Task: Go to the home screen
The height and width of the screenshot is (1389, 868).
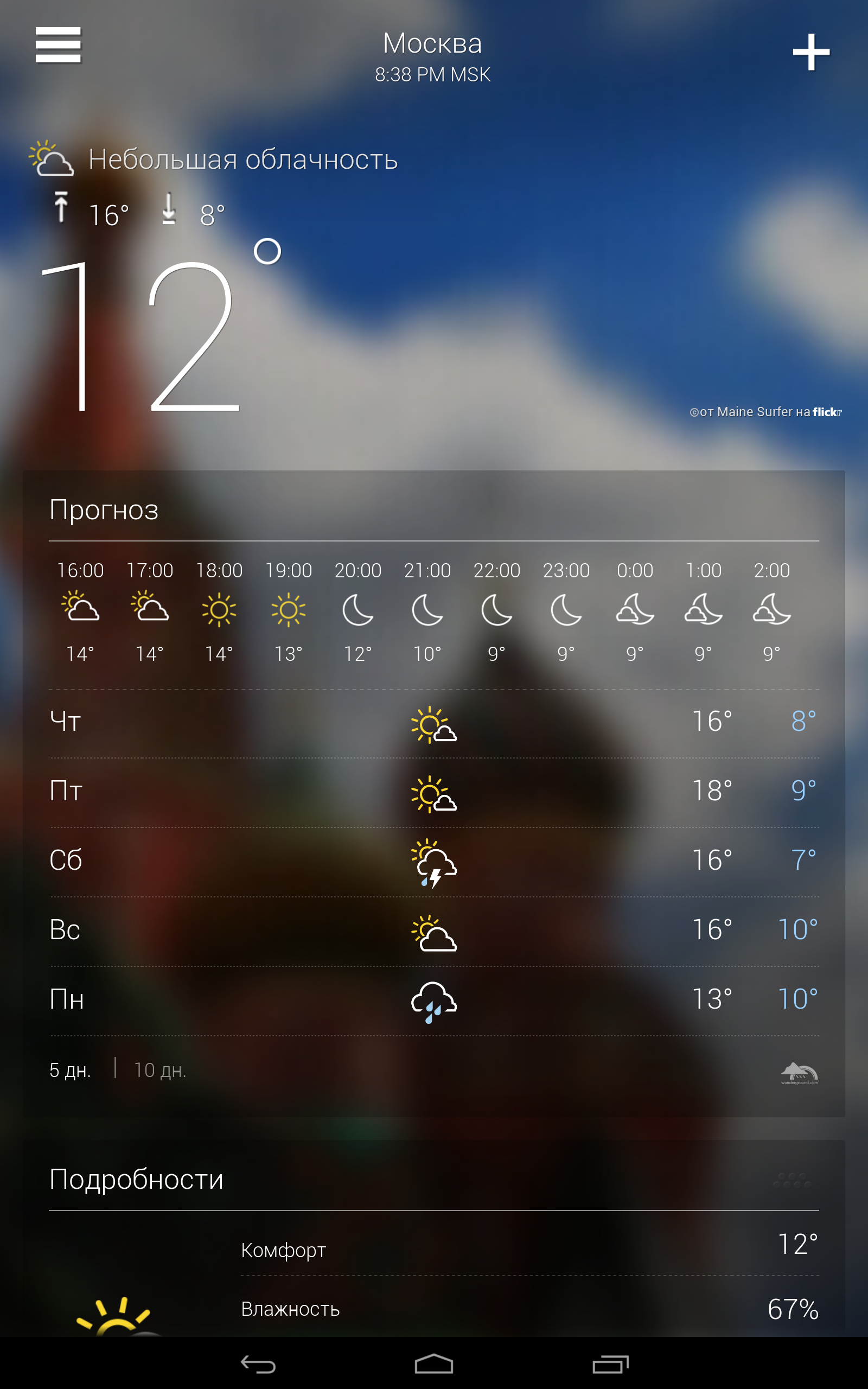Action: tap(433, 1363)
